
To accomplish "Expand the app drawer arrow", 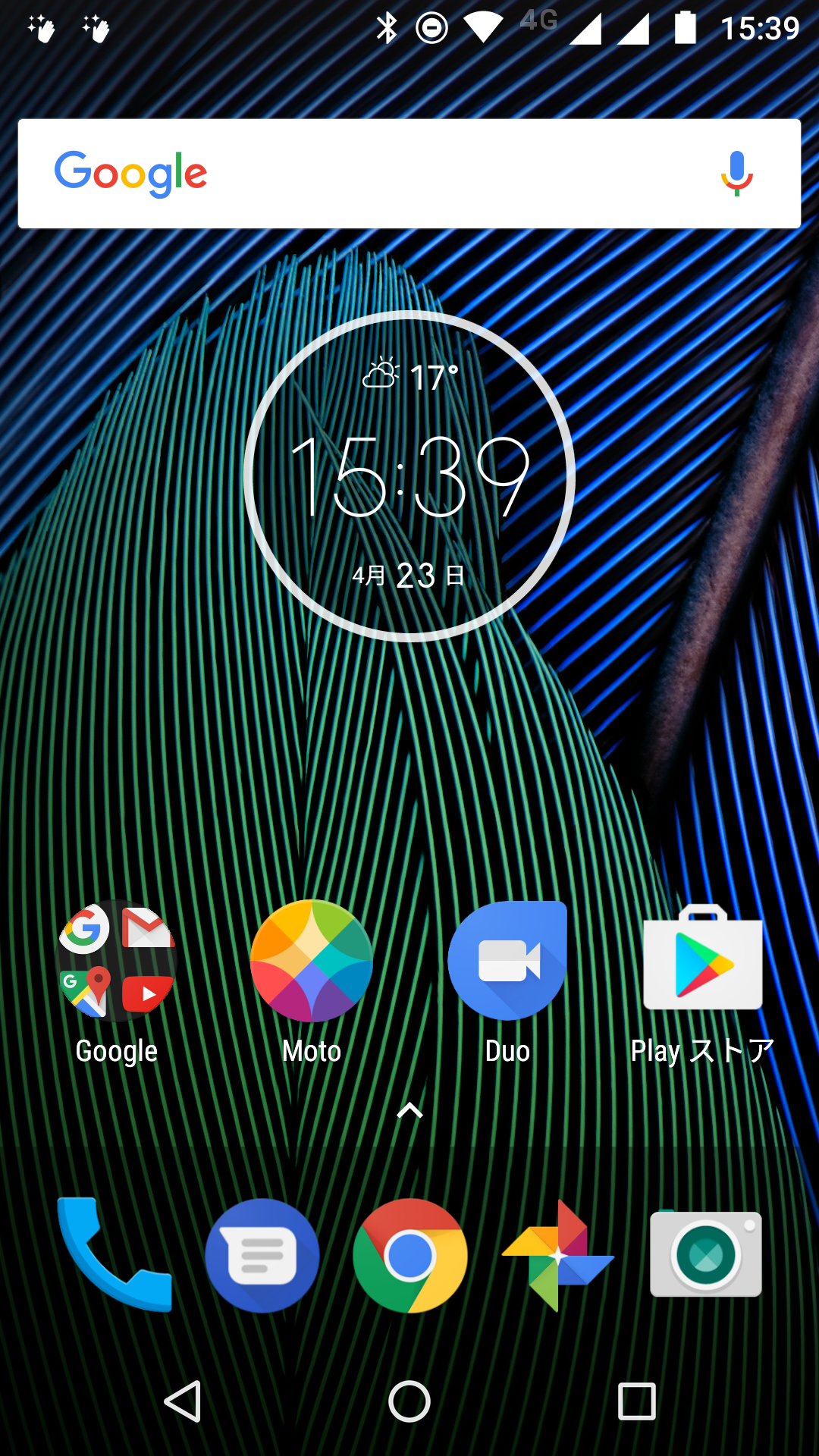I will pyautogui.click(x=409, y=1111).
